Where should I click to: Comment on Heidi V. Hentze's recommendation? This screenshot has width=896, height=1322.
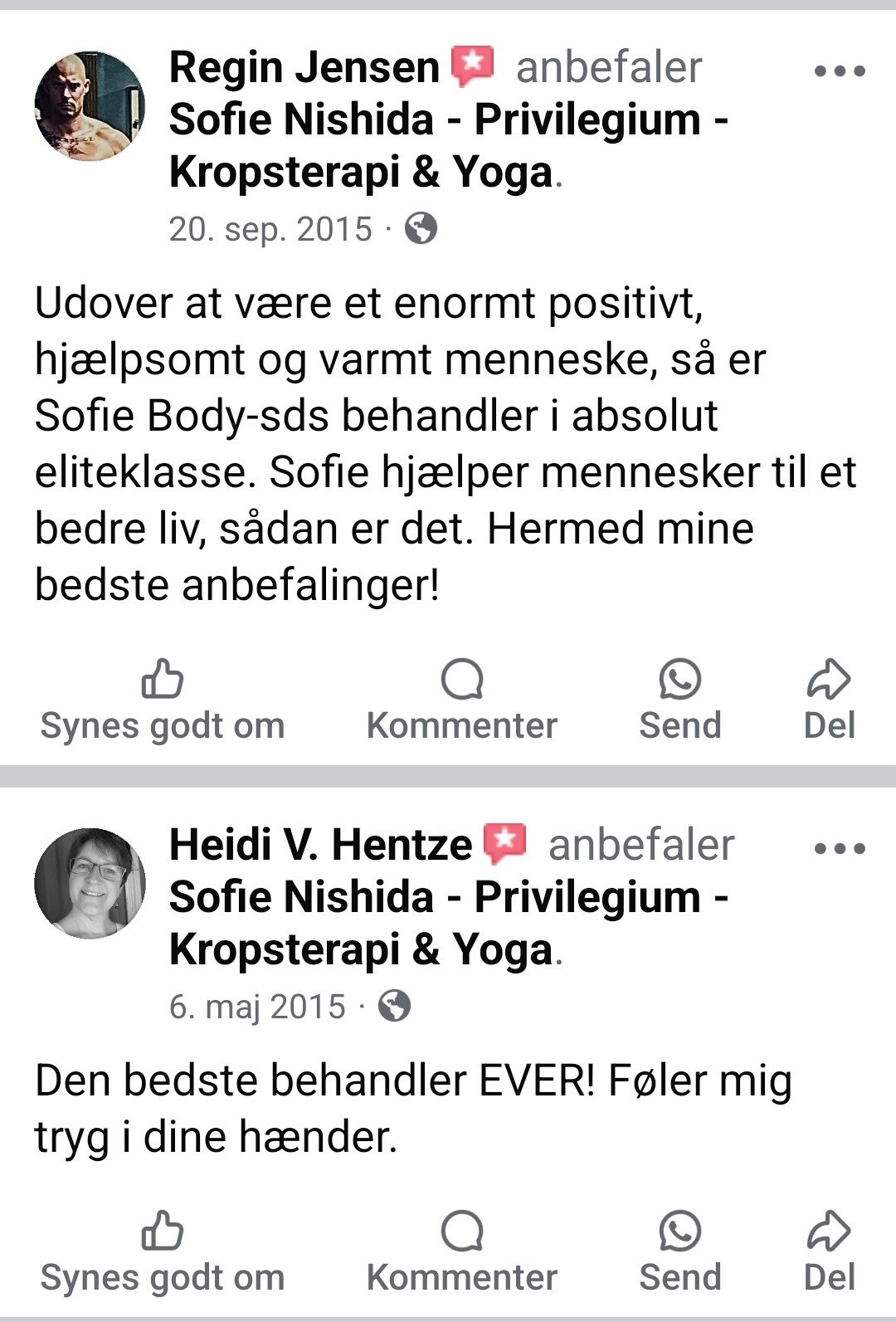(462, 1253)
